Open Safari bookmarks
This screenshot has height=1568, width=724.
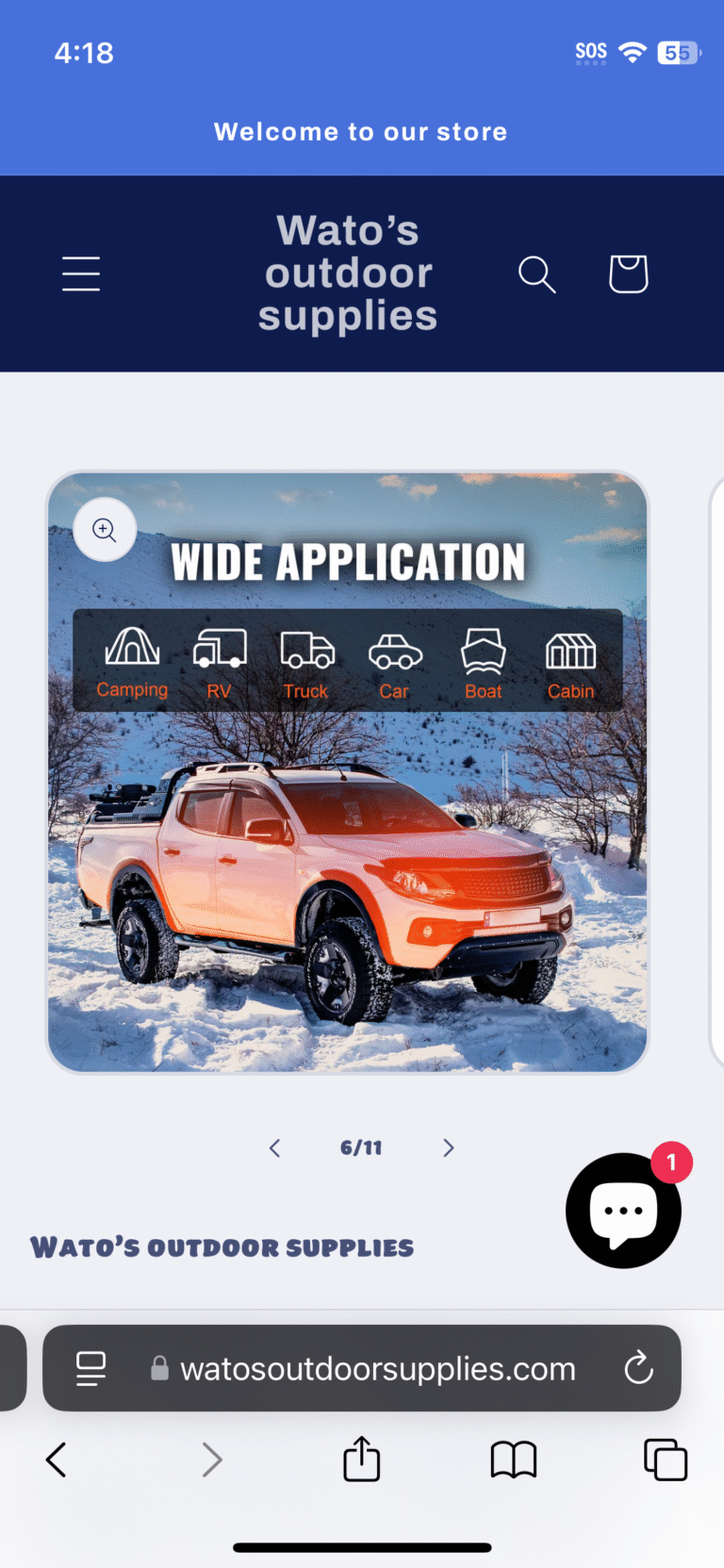[514, 1460]
